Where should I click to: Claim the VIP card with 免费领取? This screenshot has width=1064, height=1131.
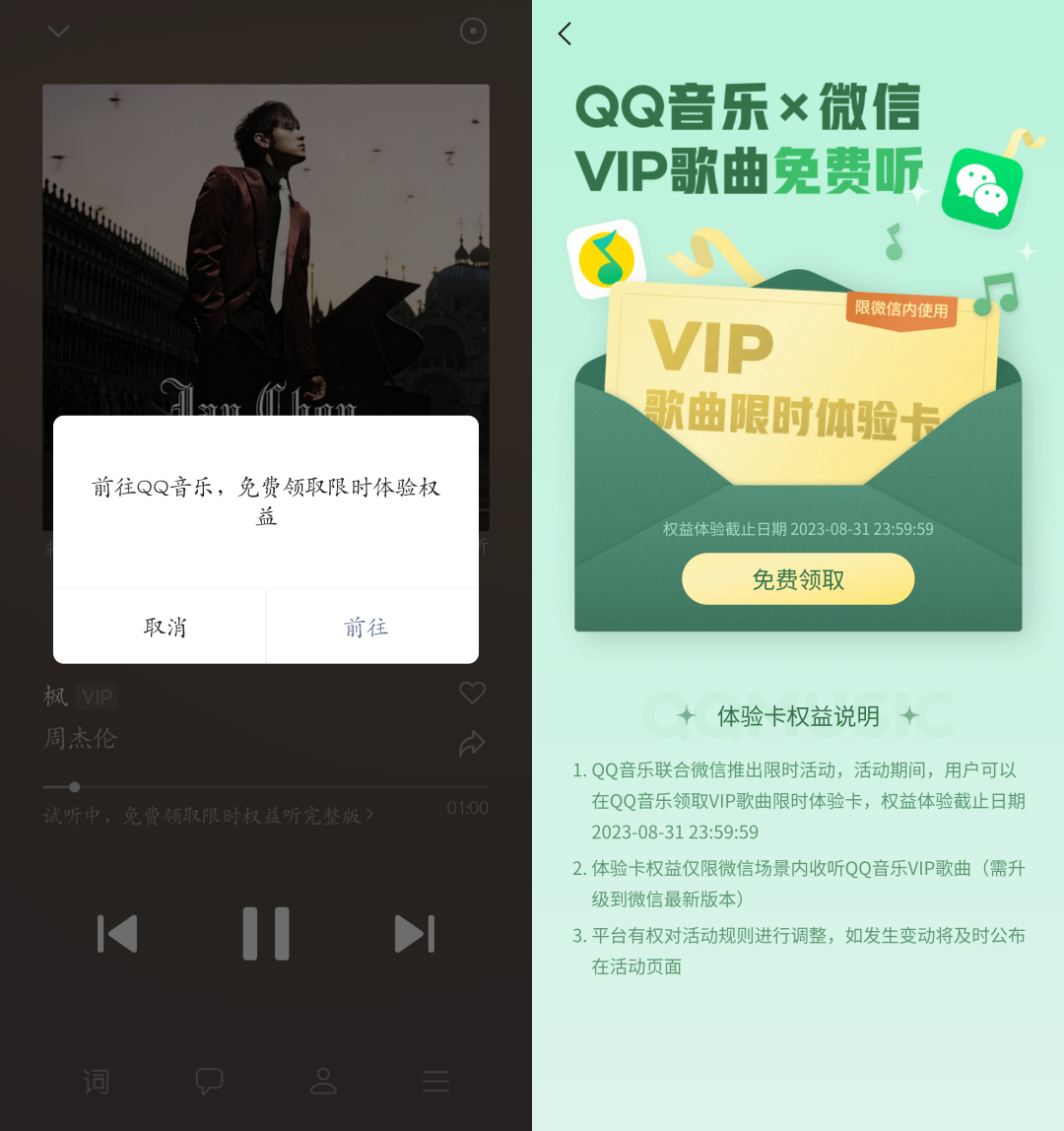pyautogui.click(x=798, y=579)
